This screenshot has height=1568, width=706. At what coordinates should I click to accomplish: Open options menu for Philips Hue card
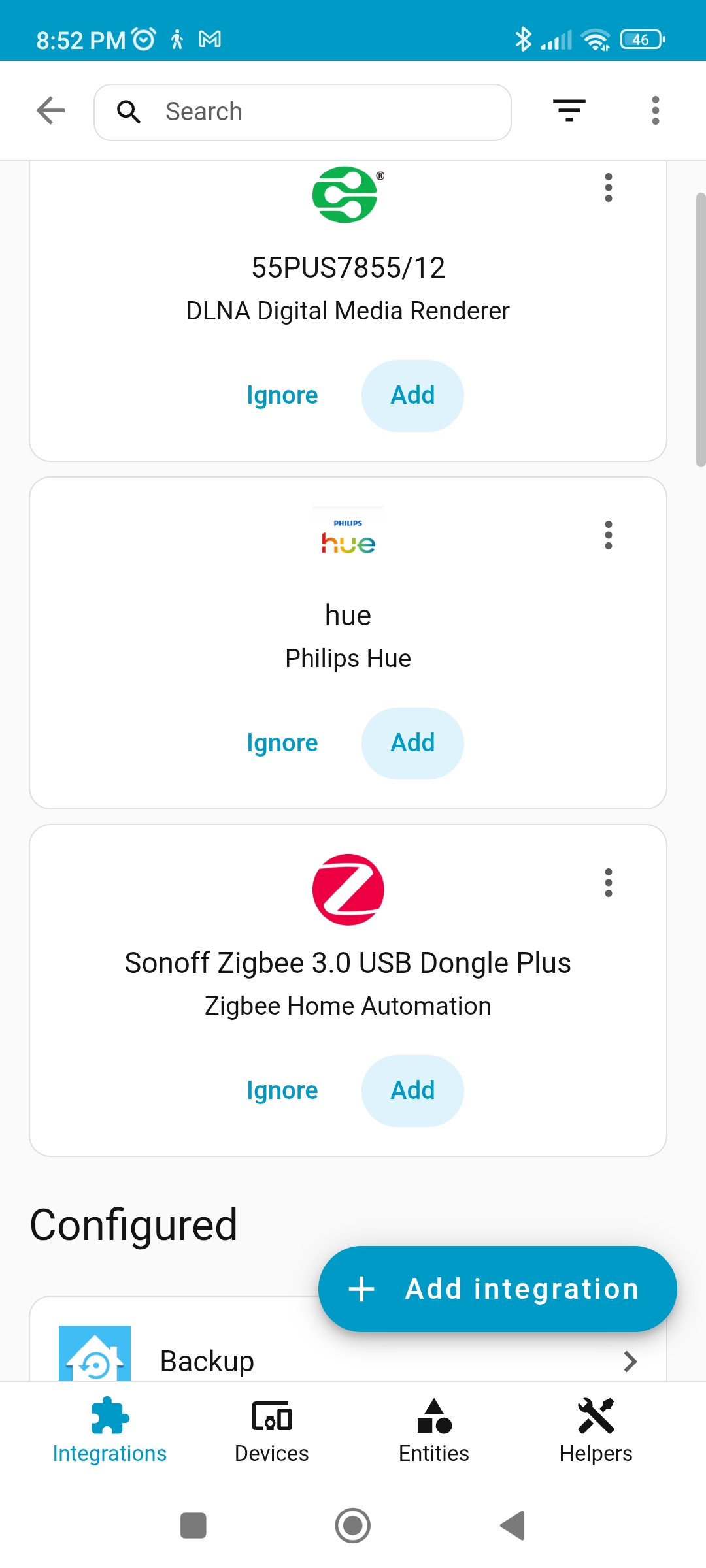click(x=608, y=535)
